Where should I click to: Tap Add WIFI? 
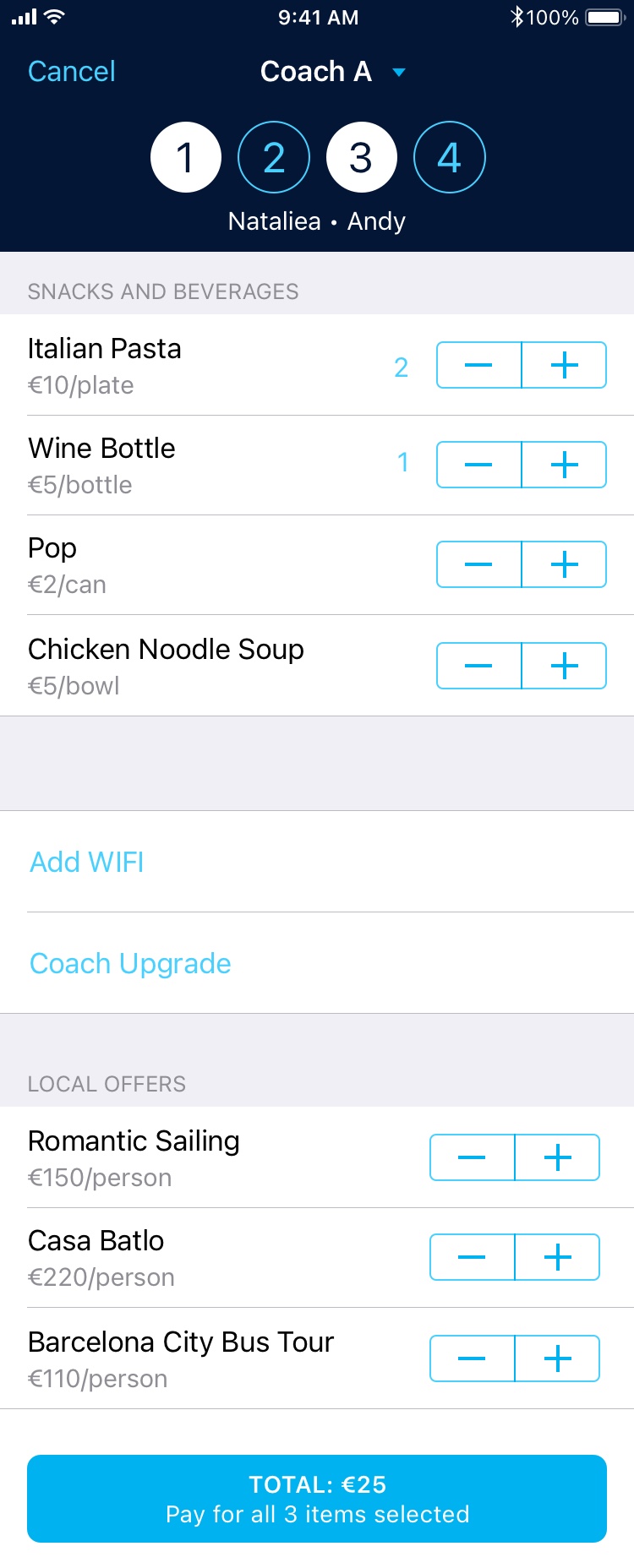point(87,862)
